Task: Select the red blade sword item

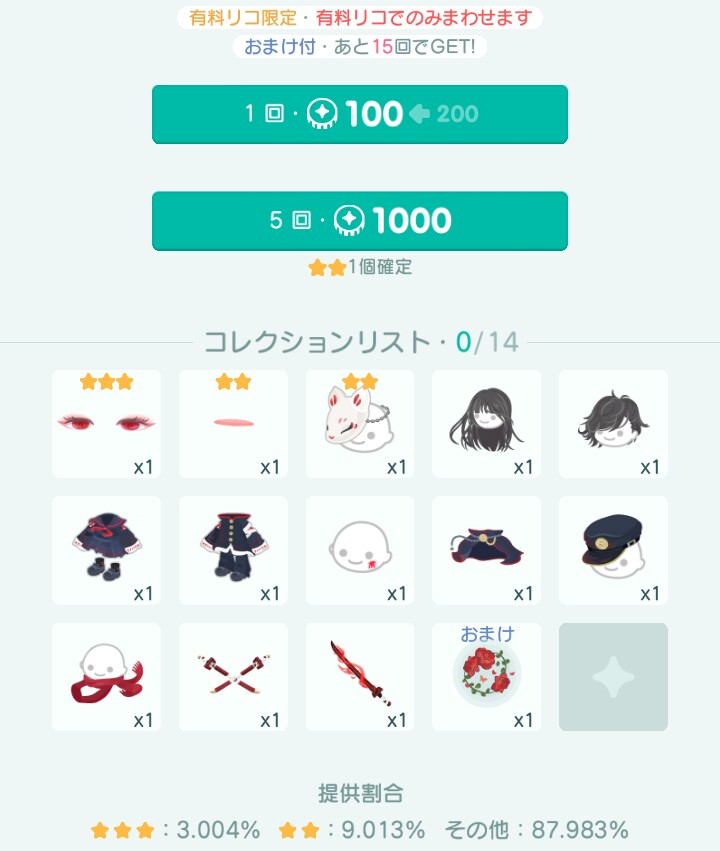Action: (x=360, y=677)
